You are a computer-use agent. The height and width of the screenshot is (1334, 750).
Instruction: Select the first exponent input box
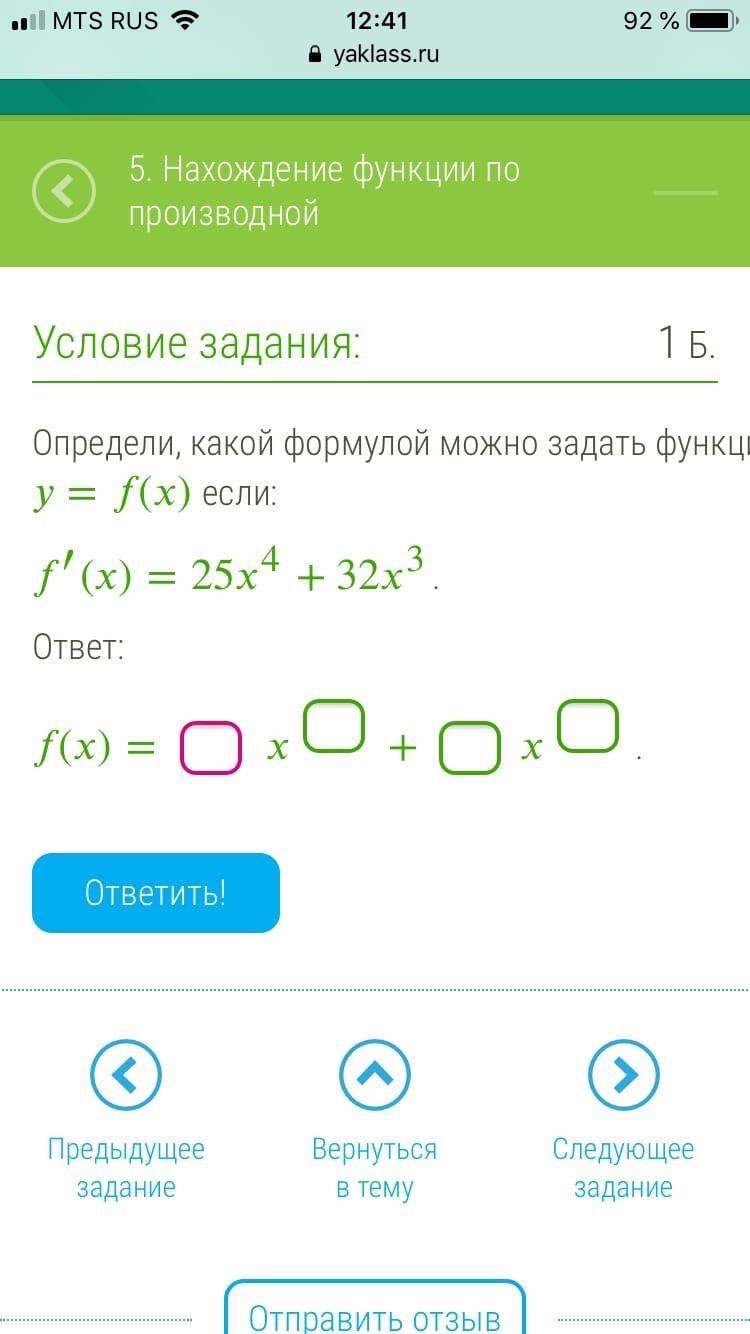tap(334, 726)
